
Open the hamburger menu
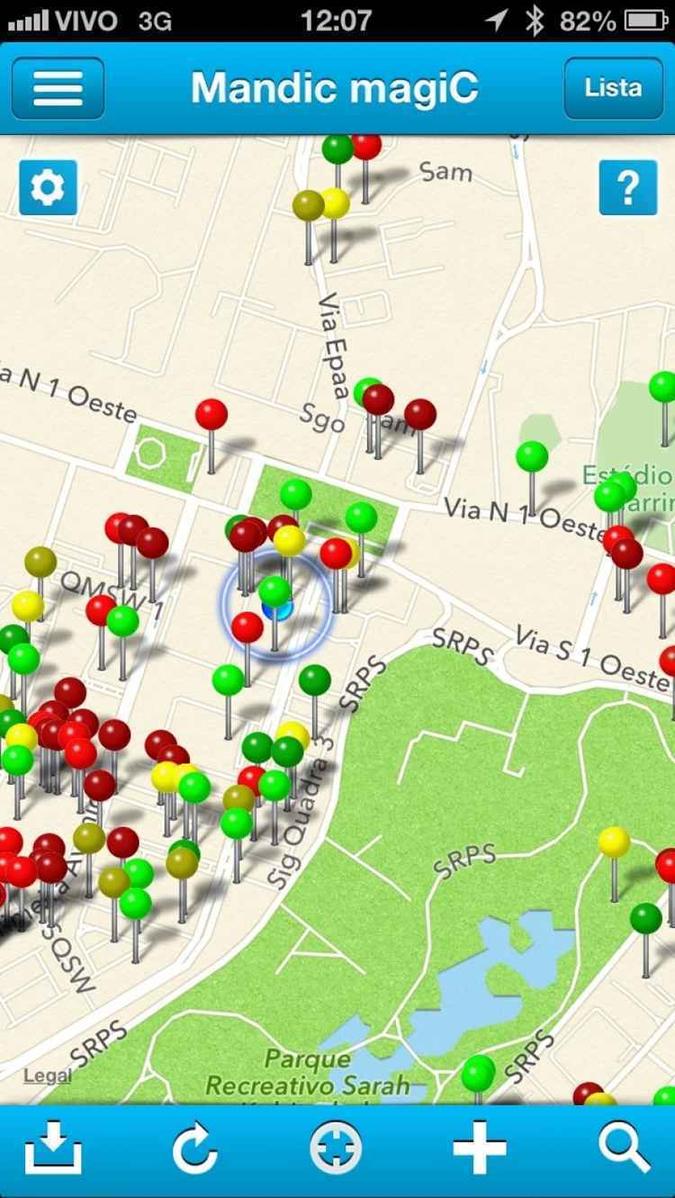58,88
